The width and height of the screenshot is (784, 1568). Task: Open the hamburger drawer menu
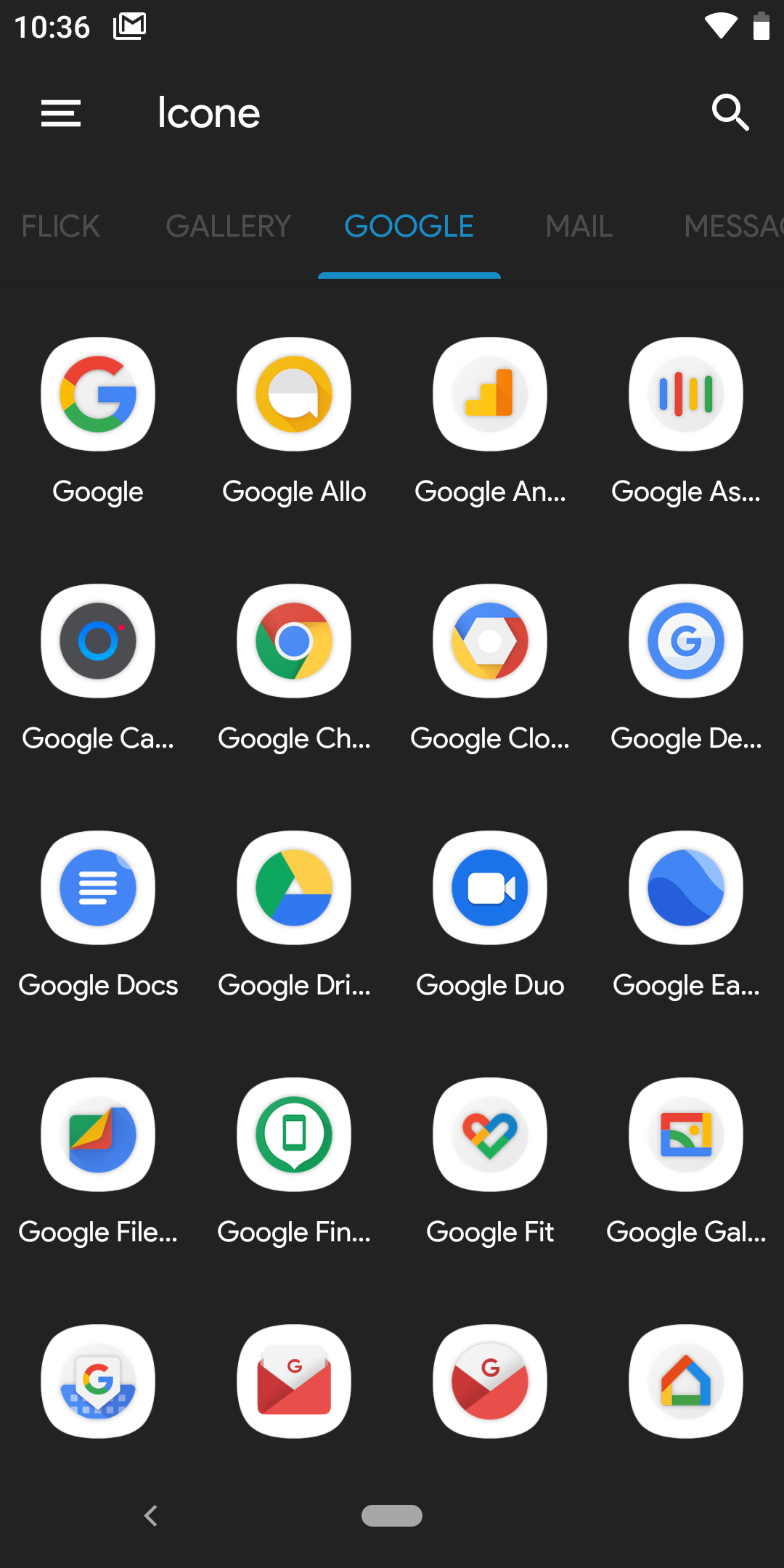(x=61, y=113)
